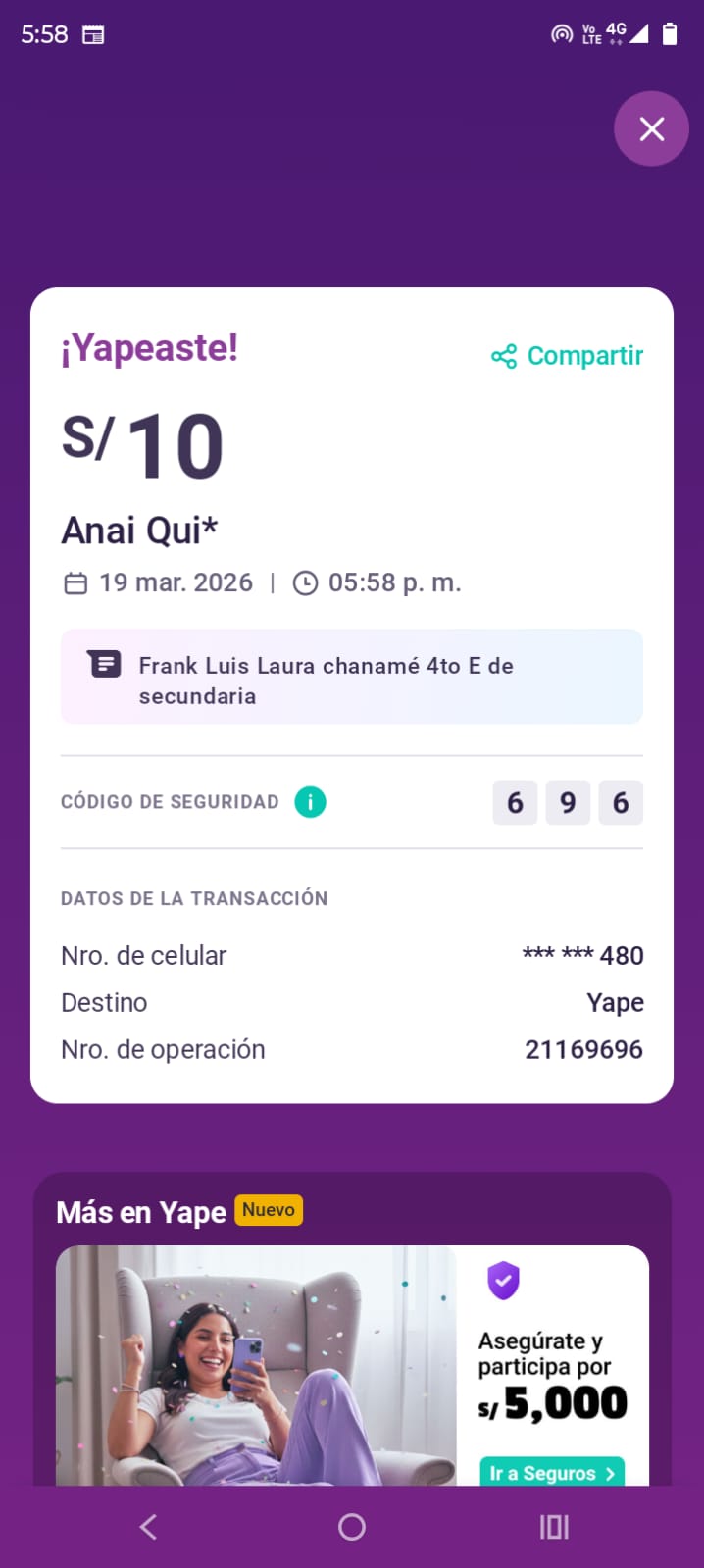Viewport: 704px width, 1568px height.
Task: Share the payment receipt via Compartir
Action: point(568,356)
